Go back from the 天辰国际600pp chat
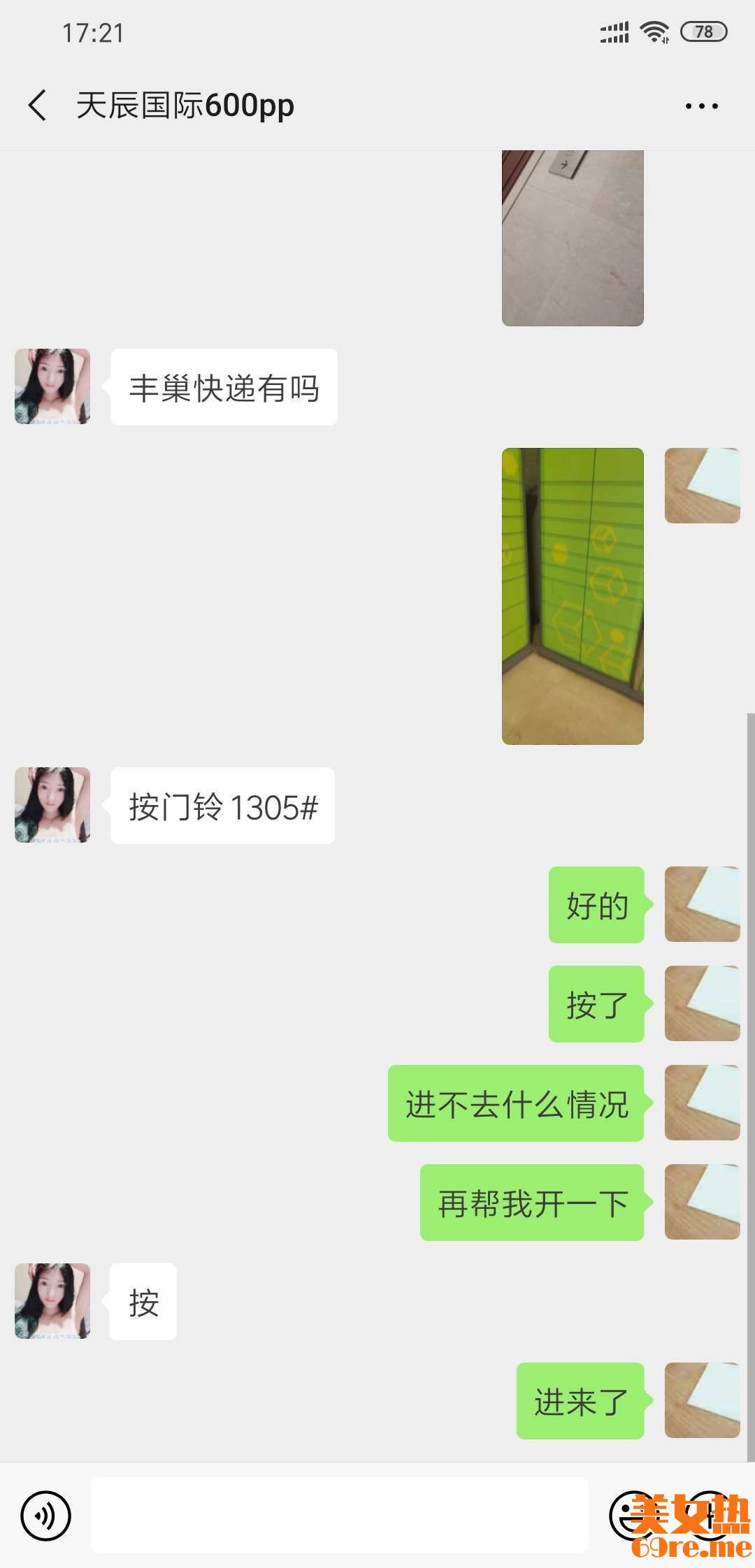755x1568 pixels. click(38, 106)
